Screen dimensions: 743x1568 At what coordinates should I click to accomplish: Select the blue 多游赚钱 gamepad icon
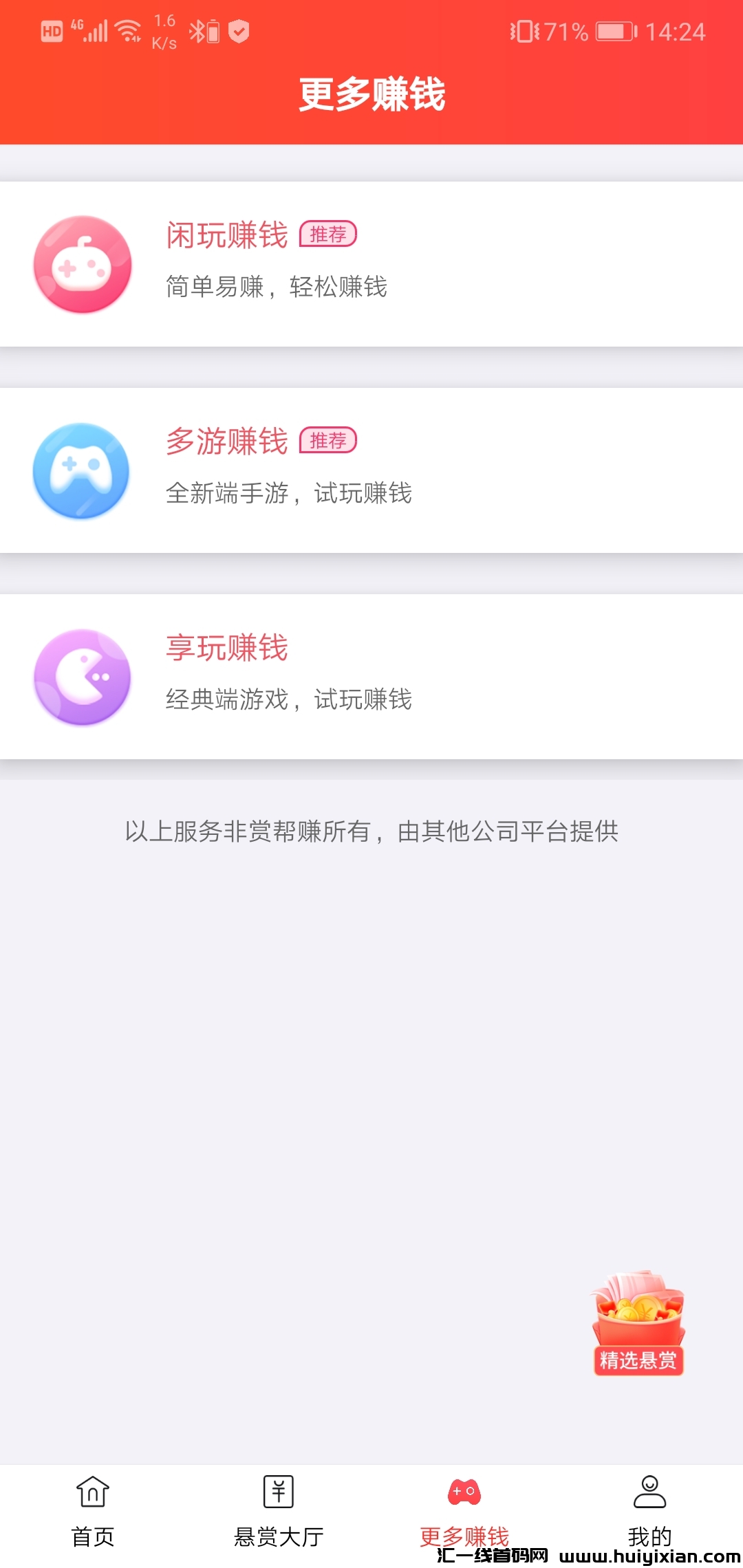(x=82, y=472)
